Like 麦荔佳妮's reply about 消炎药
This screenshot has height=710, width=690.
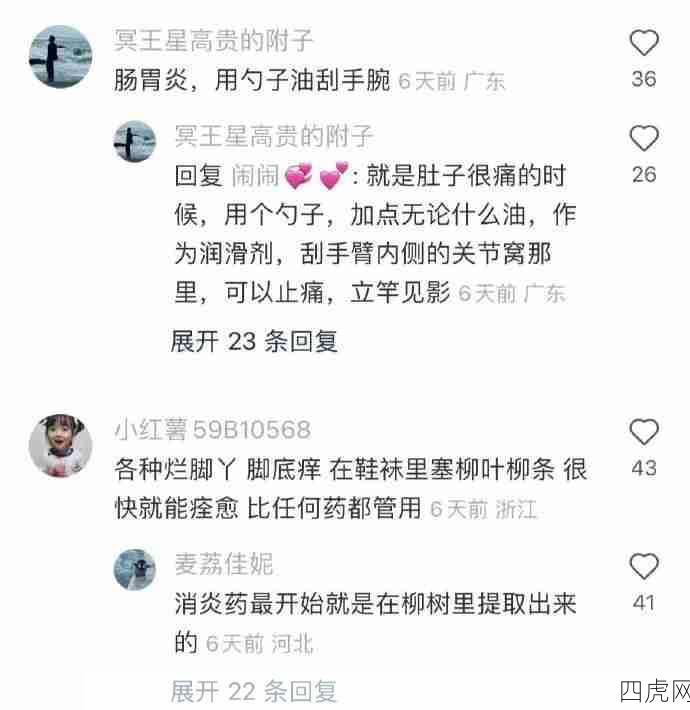click(x=645, y=567)
